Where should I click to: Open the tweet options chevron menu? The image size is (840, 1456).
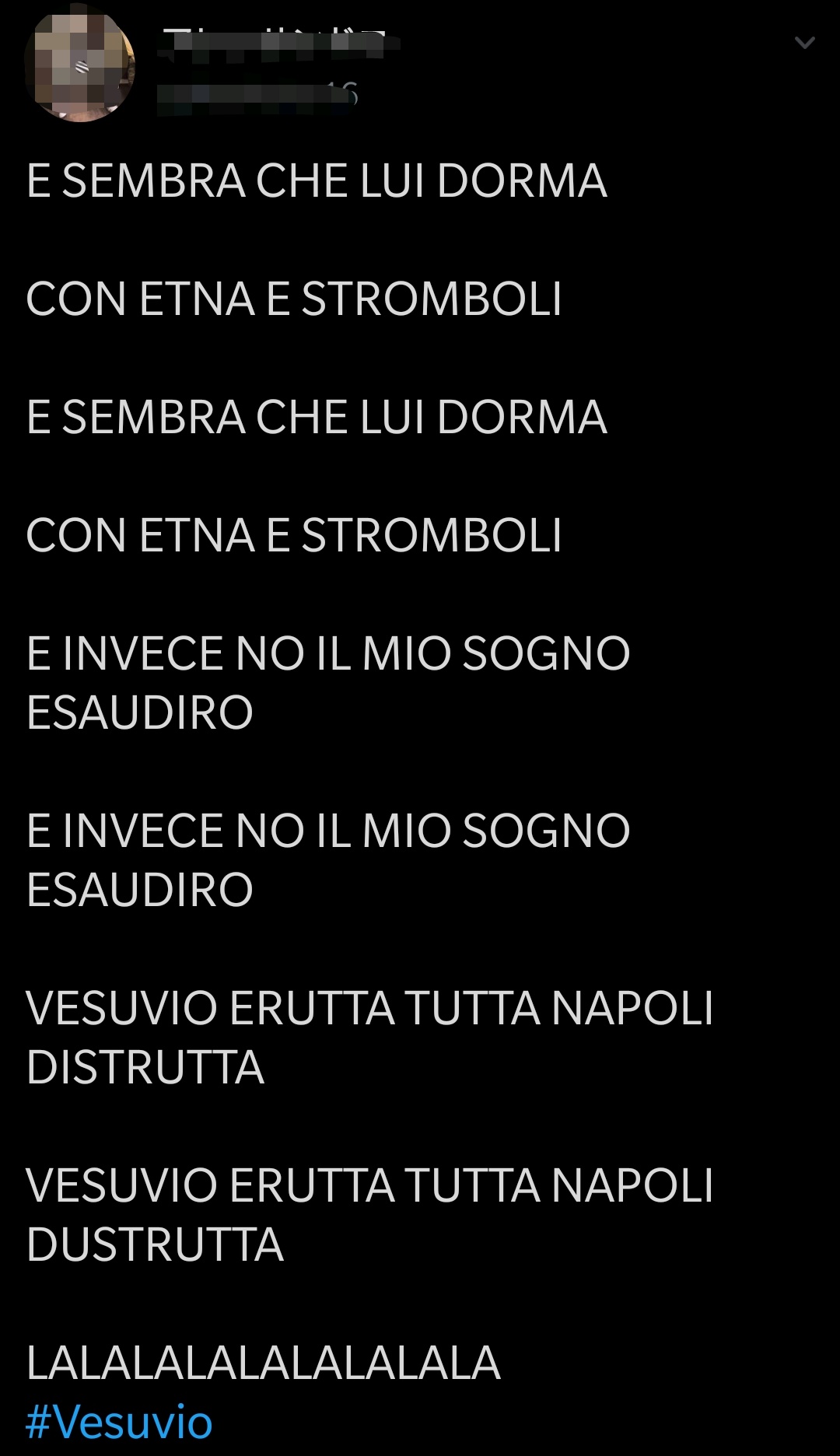pos(804,43)
